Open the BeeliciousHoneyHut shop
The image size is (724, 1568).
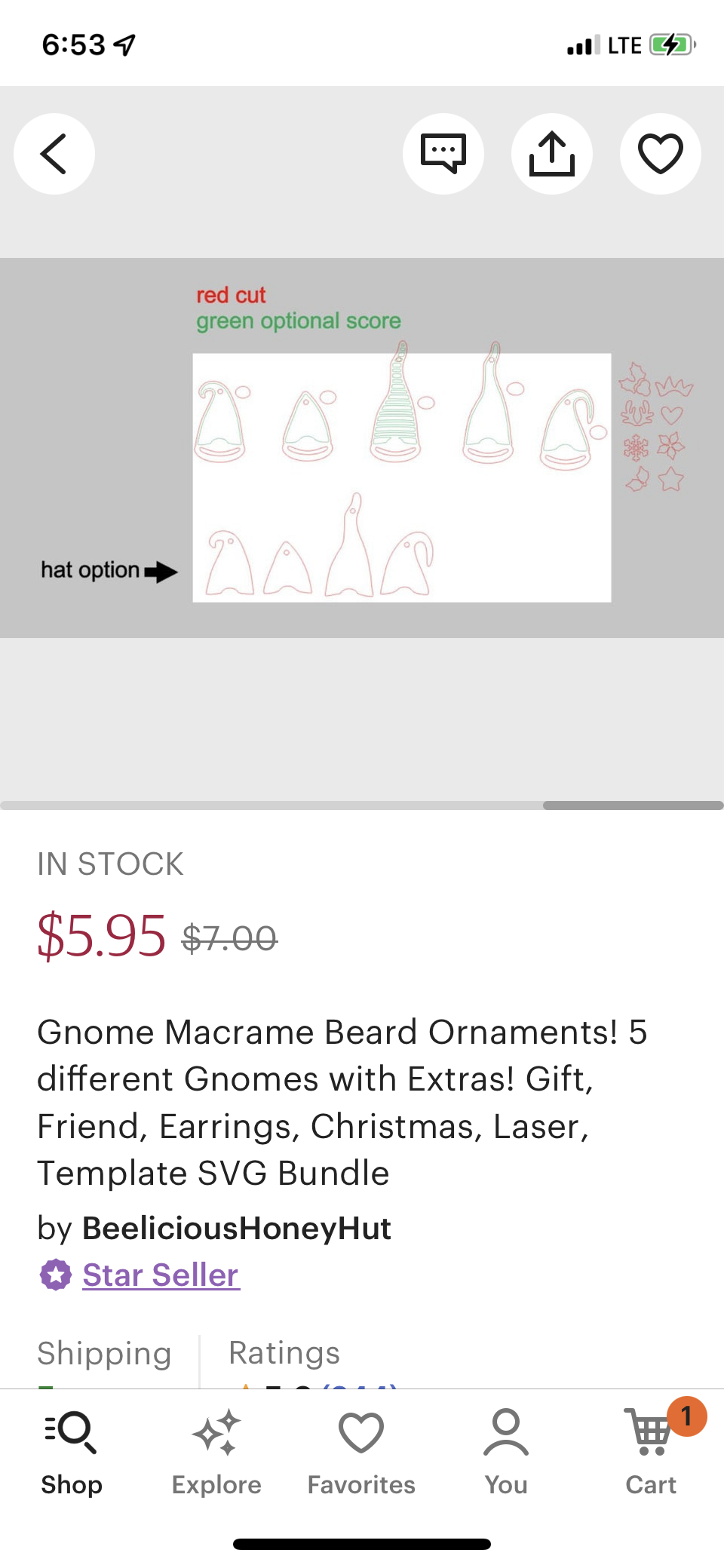(236, 1228)
